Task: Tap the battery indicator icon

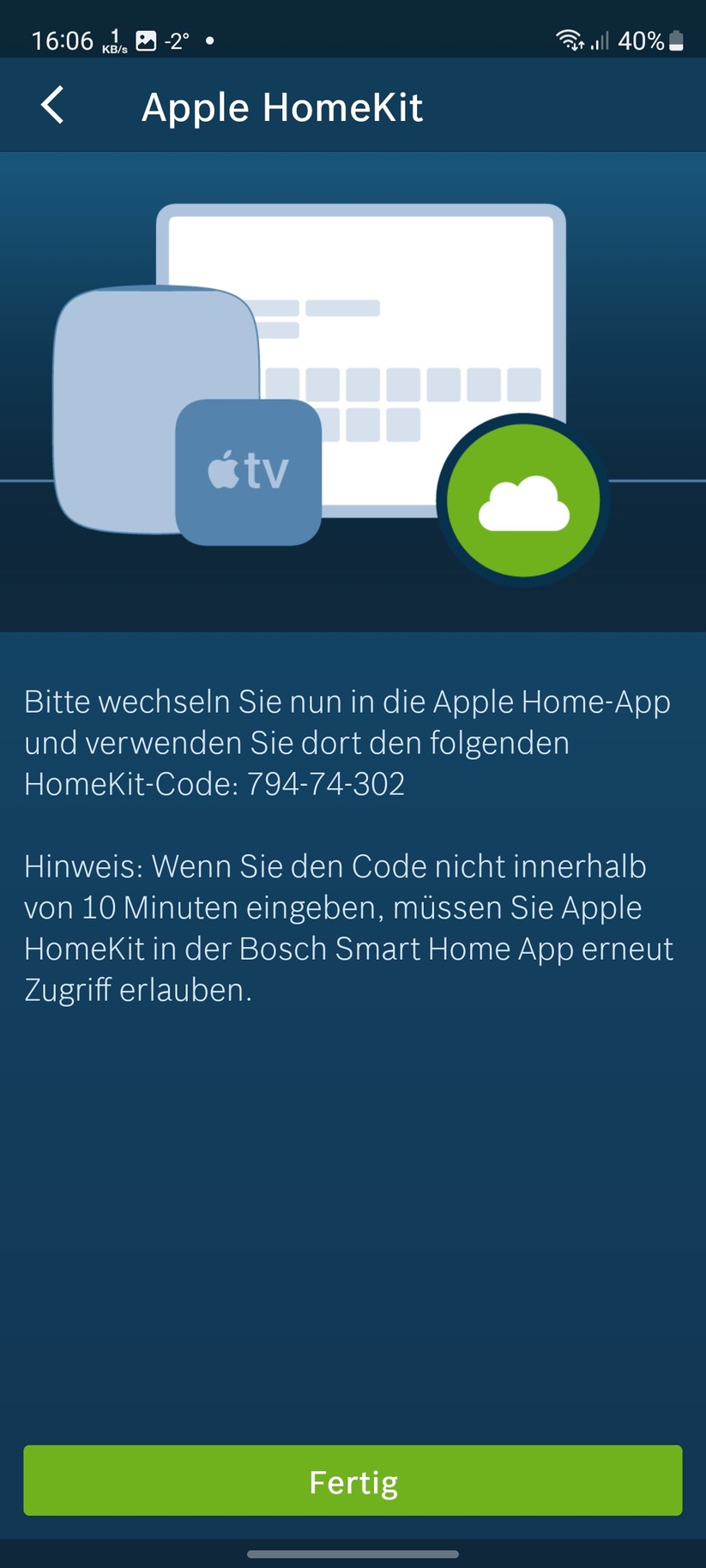Action: coord(677,39)
